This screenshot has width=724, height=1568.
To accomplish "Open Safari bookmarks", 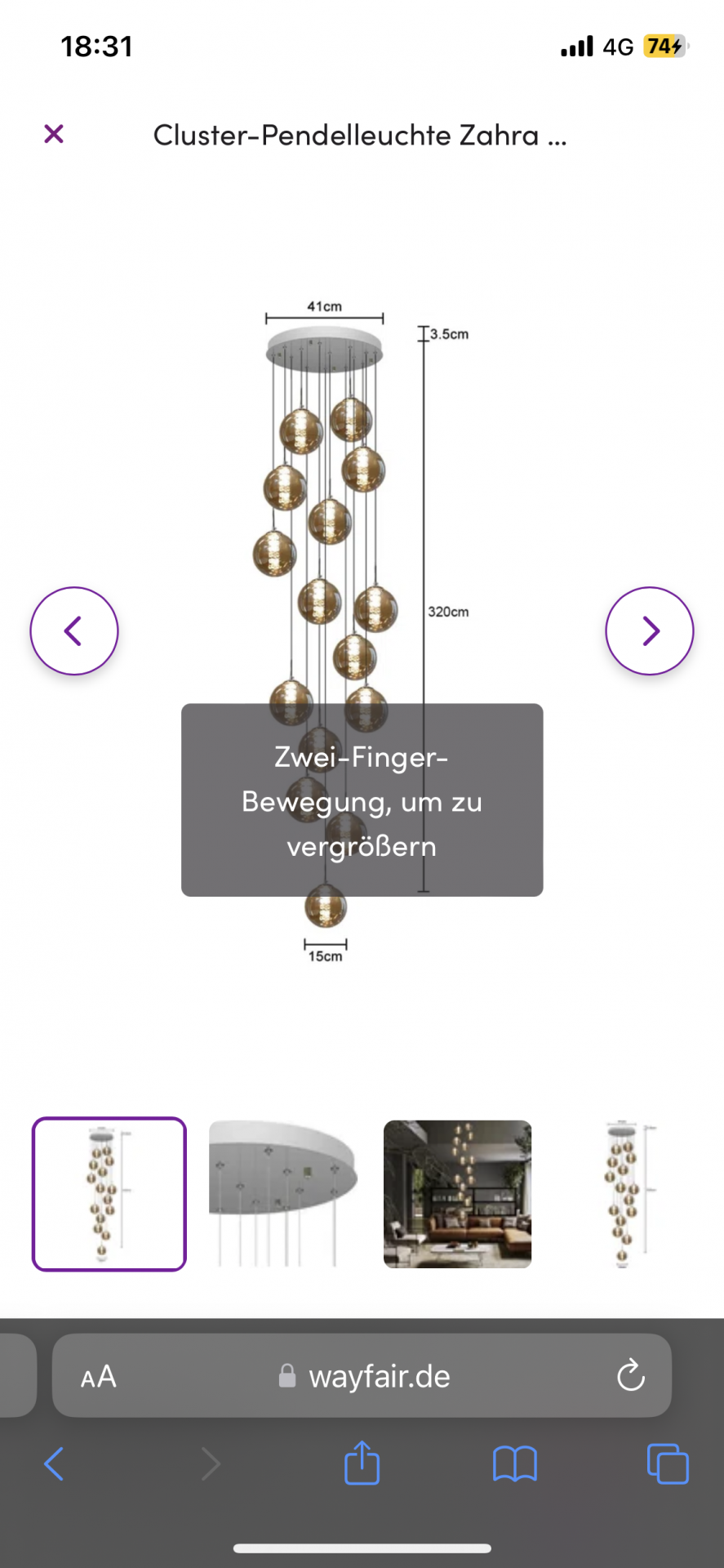I will [515, 1463].
